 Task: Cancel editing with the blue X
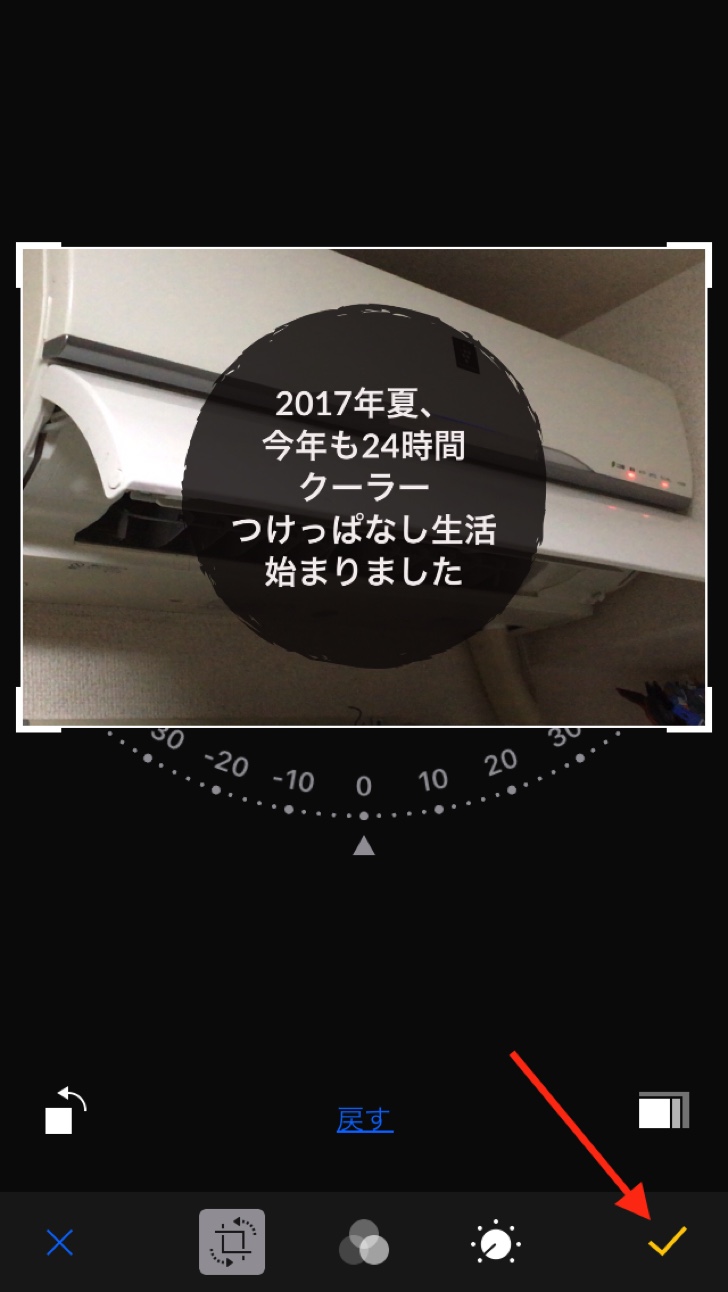tap(60, 1243)
